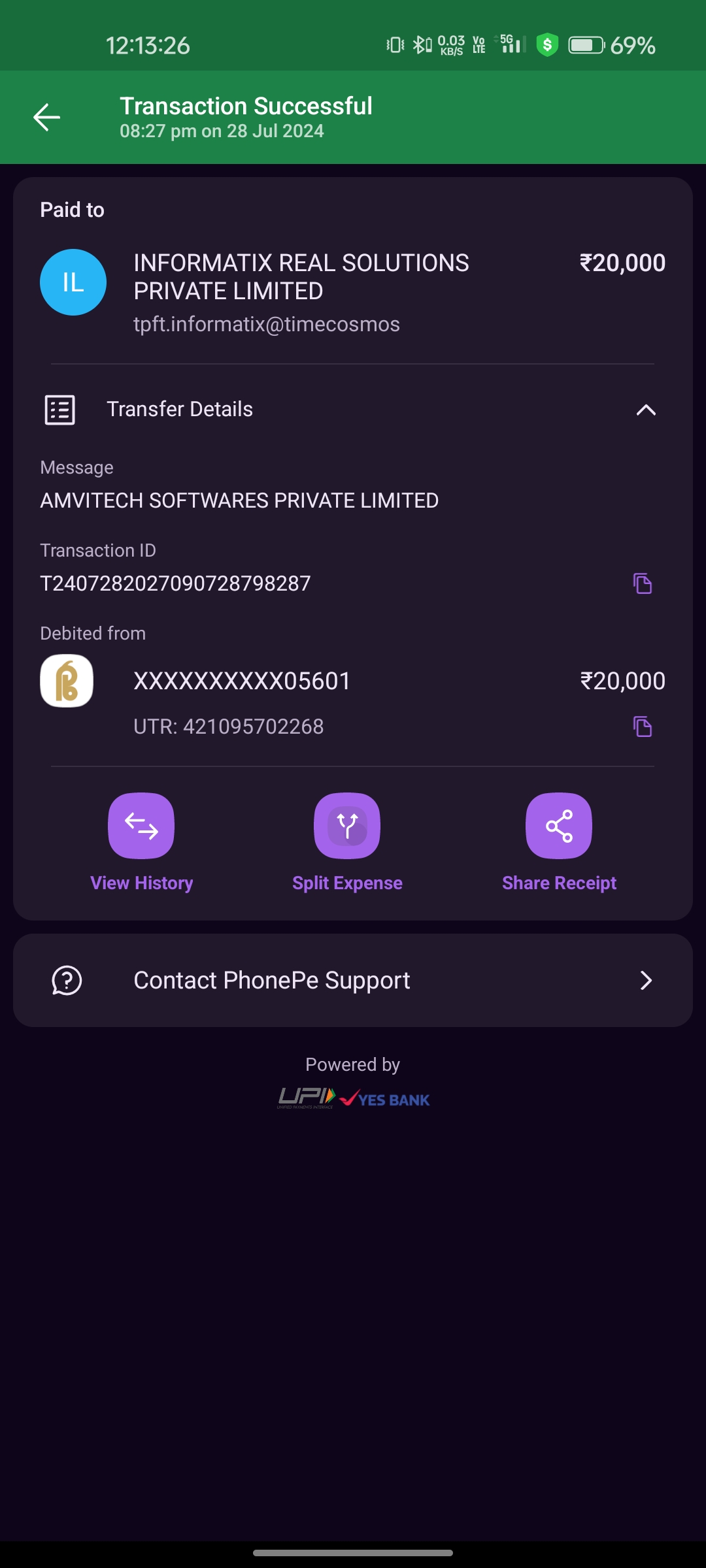This screenshot has height=1568, width=706.
Task: Copy the UTR number
Action: (x=642, y=727)
